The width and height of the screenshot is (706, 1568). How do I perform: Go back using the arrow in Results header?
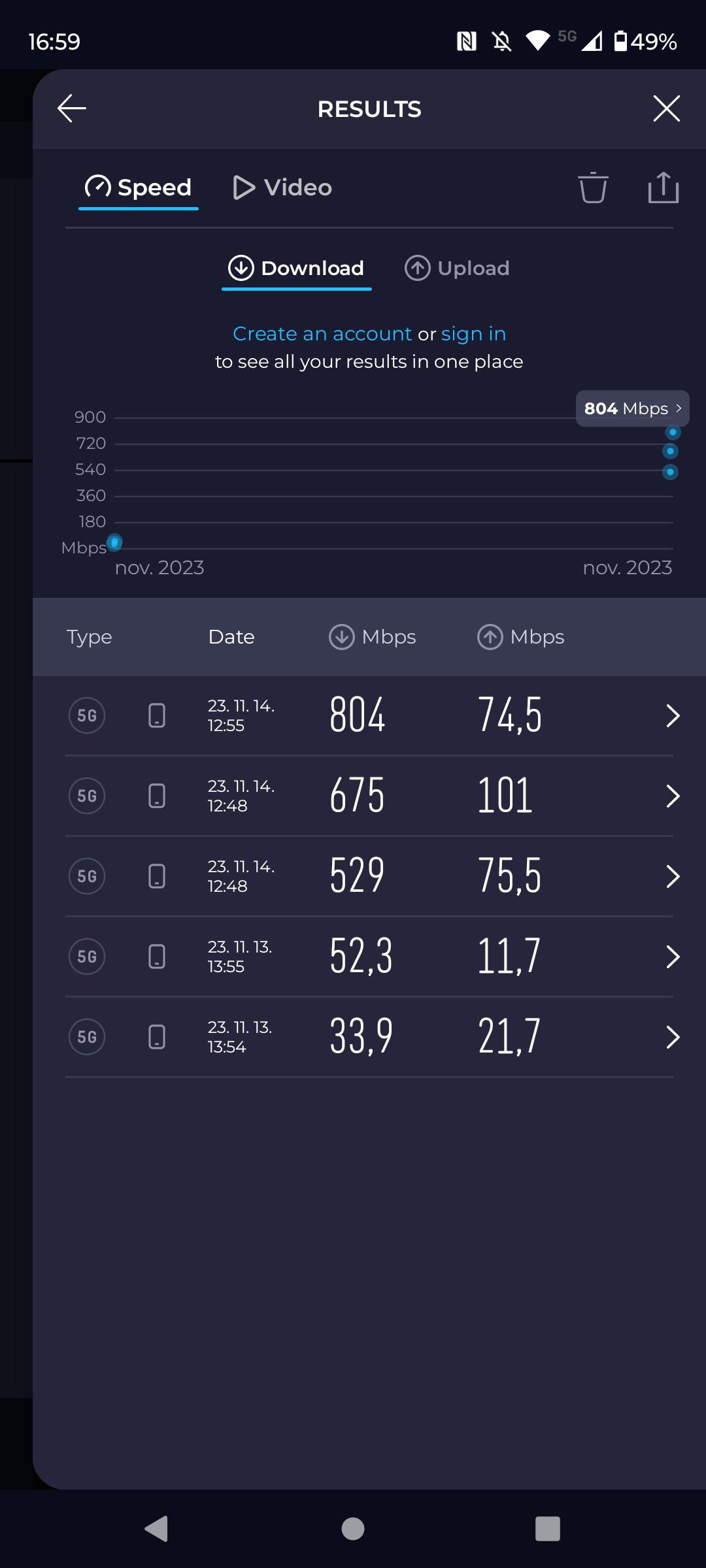(72, 108)
